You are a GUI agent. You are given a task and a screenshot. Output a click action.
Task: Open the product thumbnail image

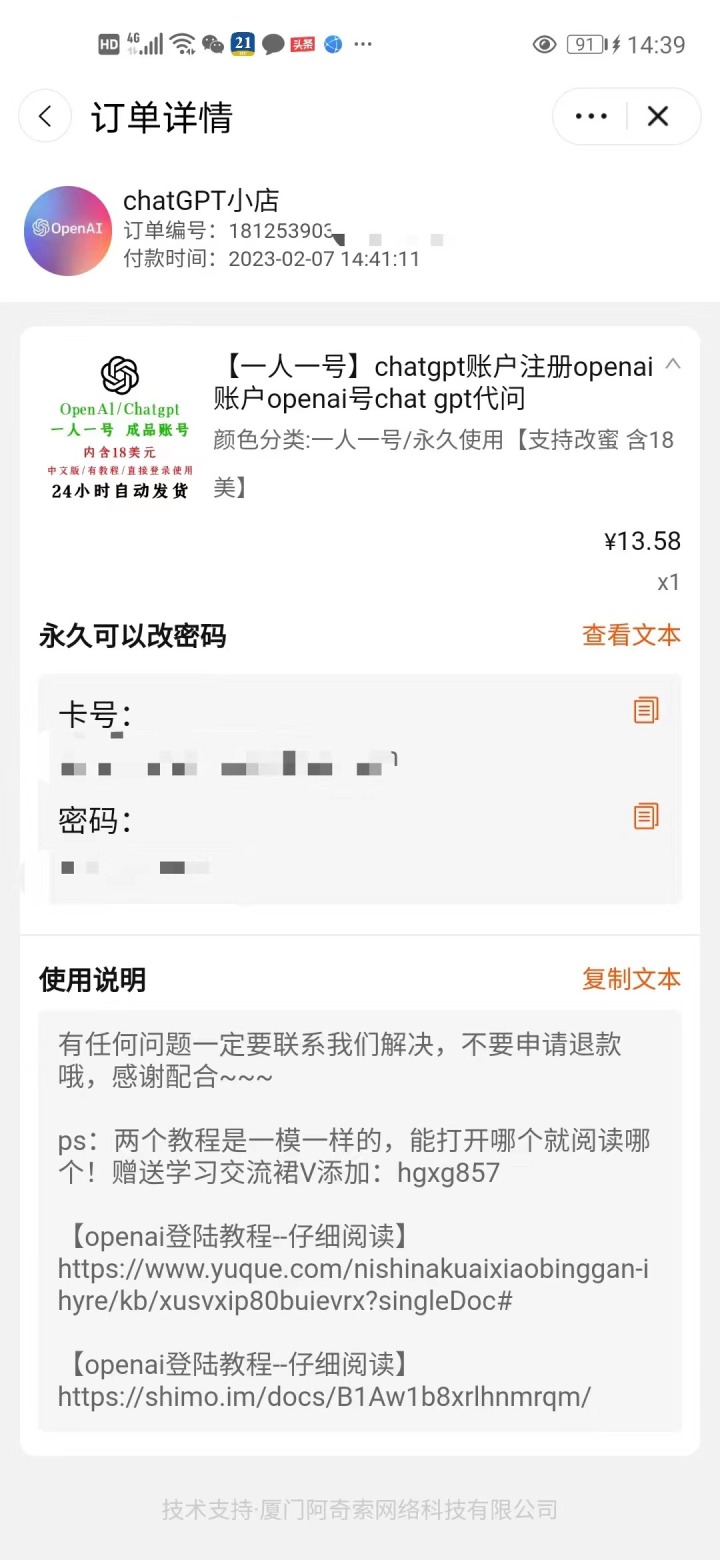pyautogui.click(x=118, y=425)
